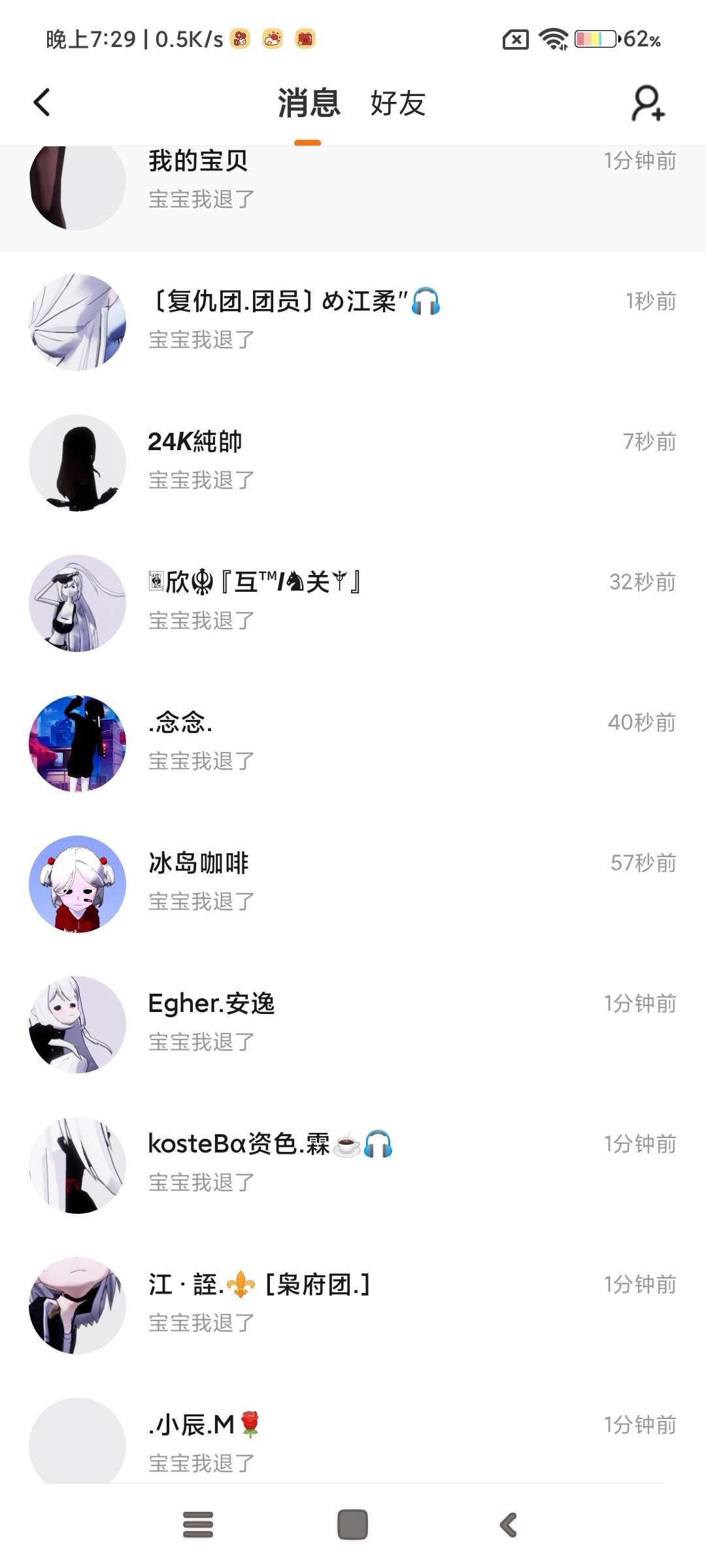View messages from 江·誈.[枭府团.]
Screen dimensions: 706x1568
point(353,1305)
